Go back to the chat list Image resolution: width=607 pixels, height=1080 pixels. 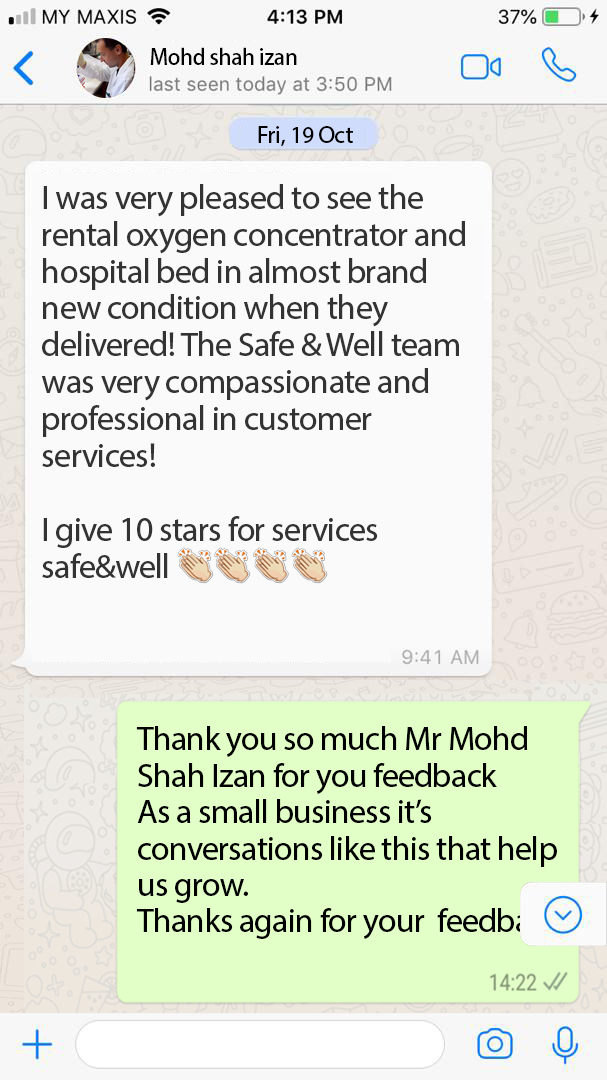click(24, 68)
